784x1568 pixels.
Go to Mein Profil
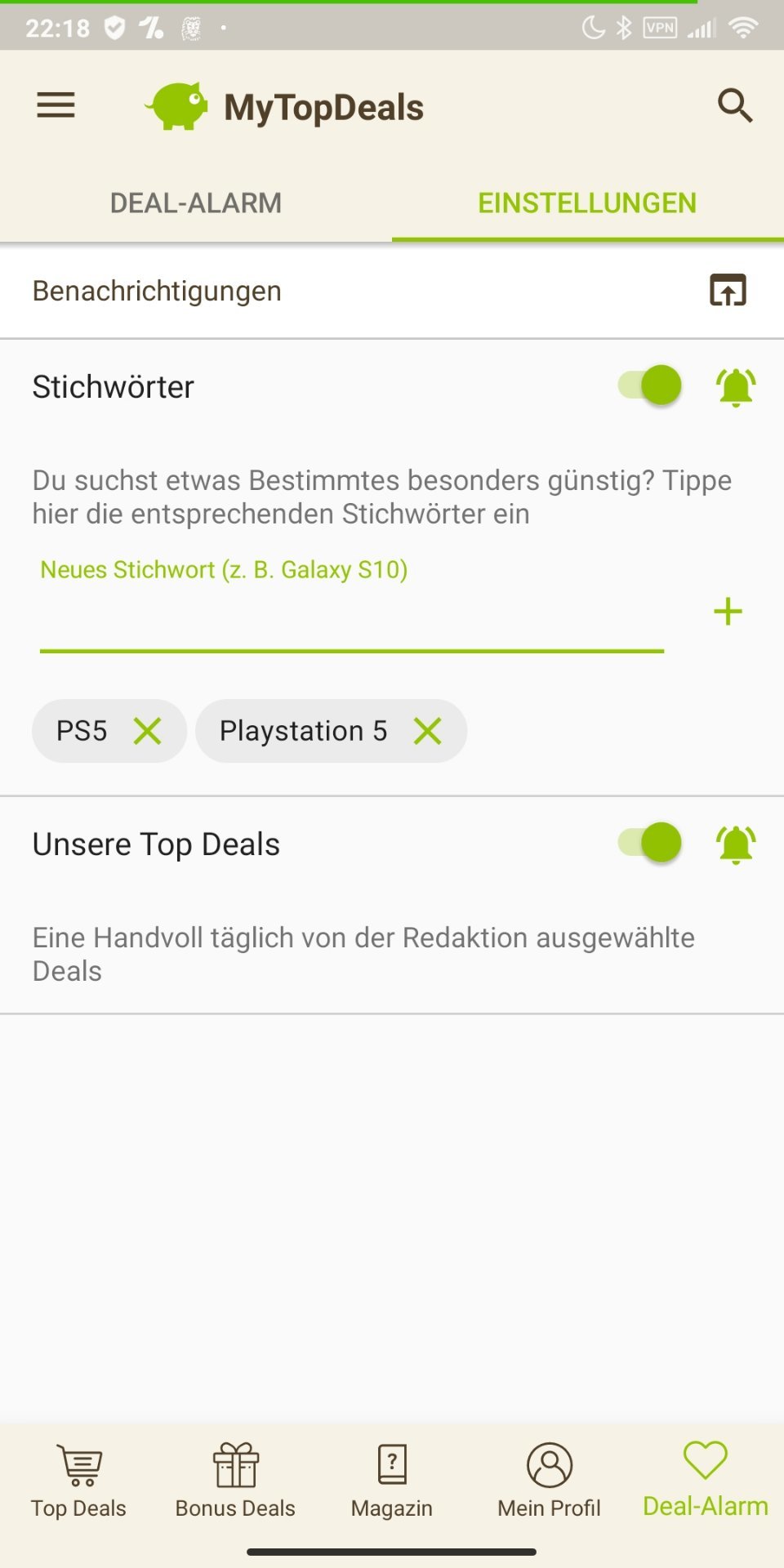coord(549,1480)
